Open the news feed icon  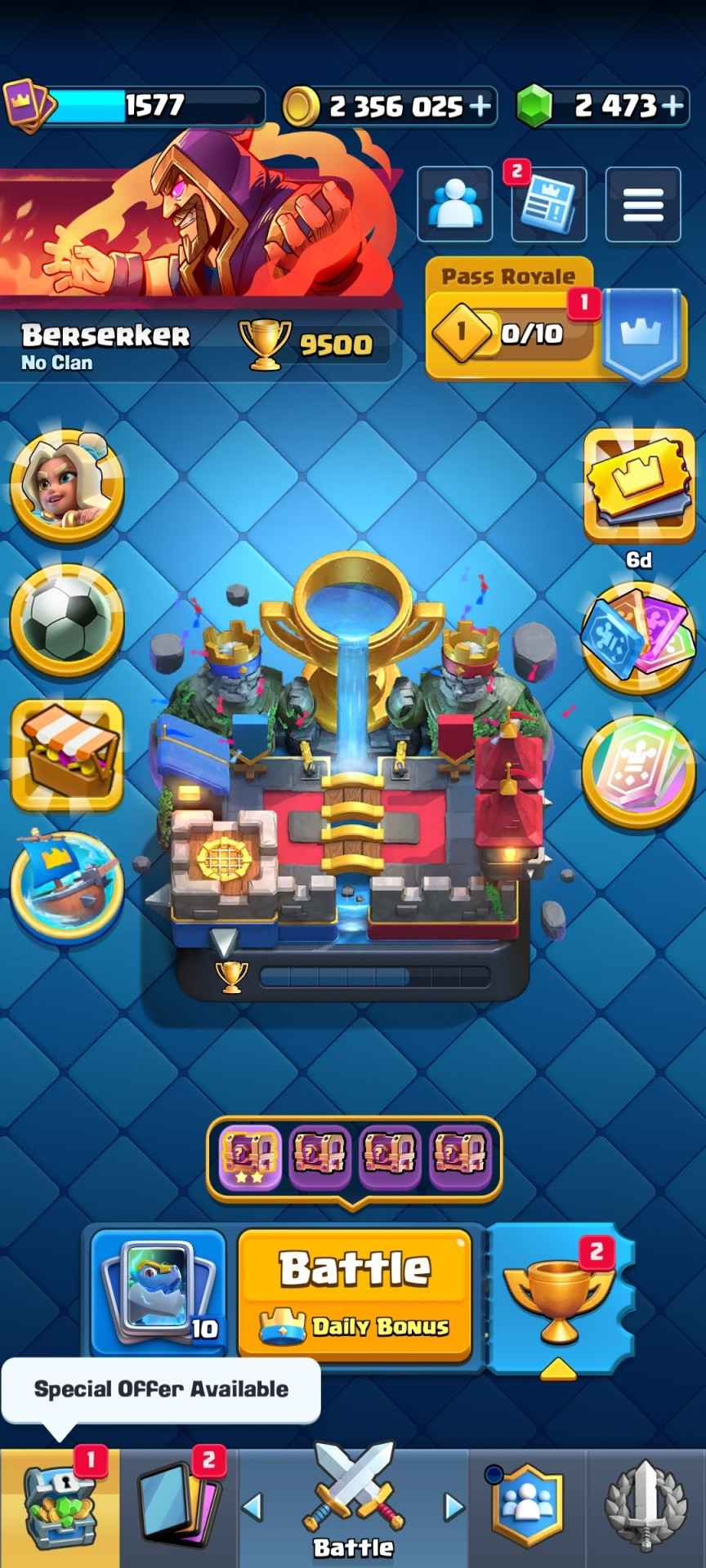[548, 204]
